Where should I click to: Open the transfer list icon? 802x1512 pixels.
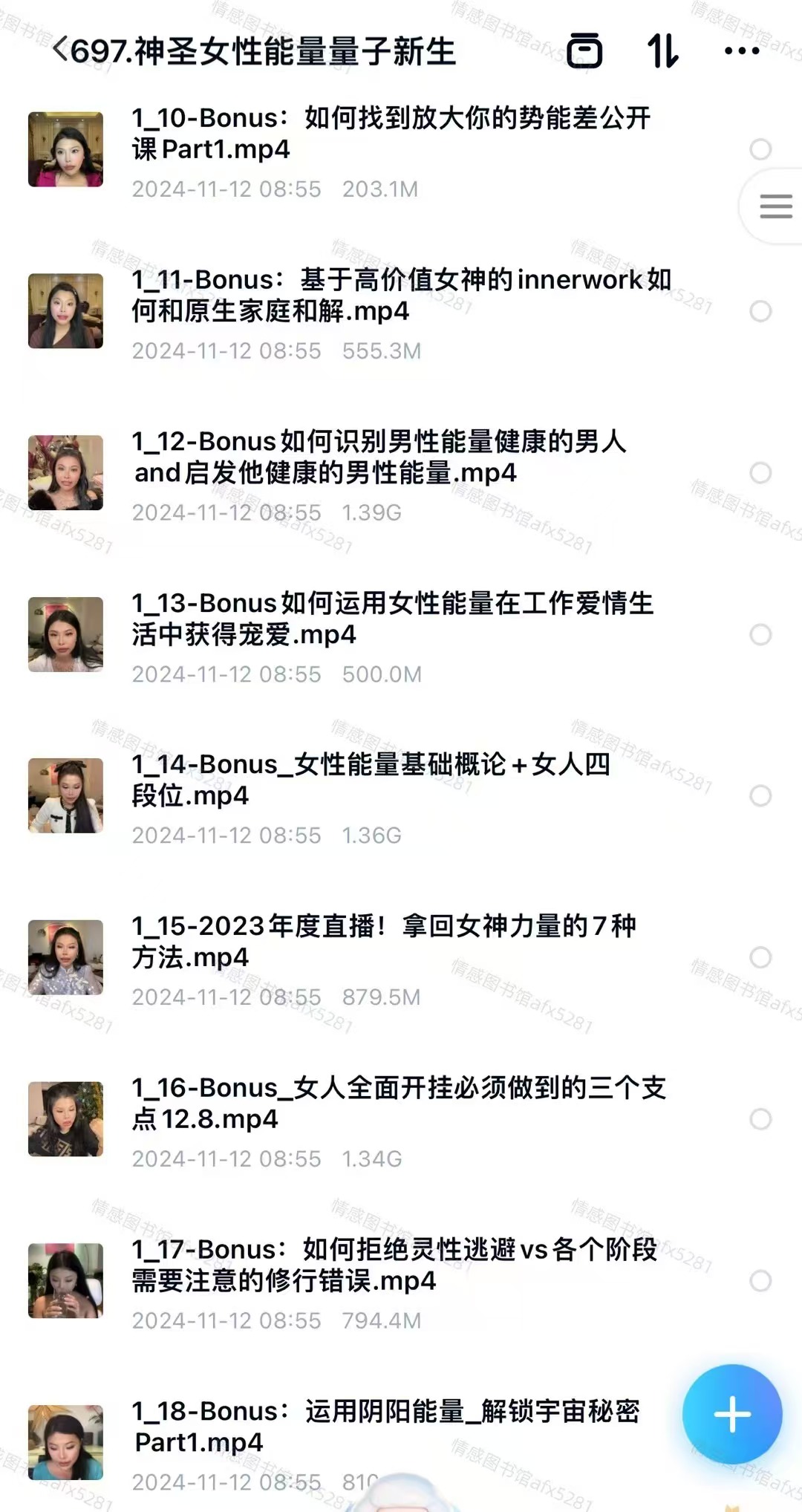click(x=584, y=50)
